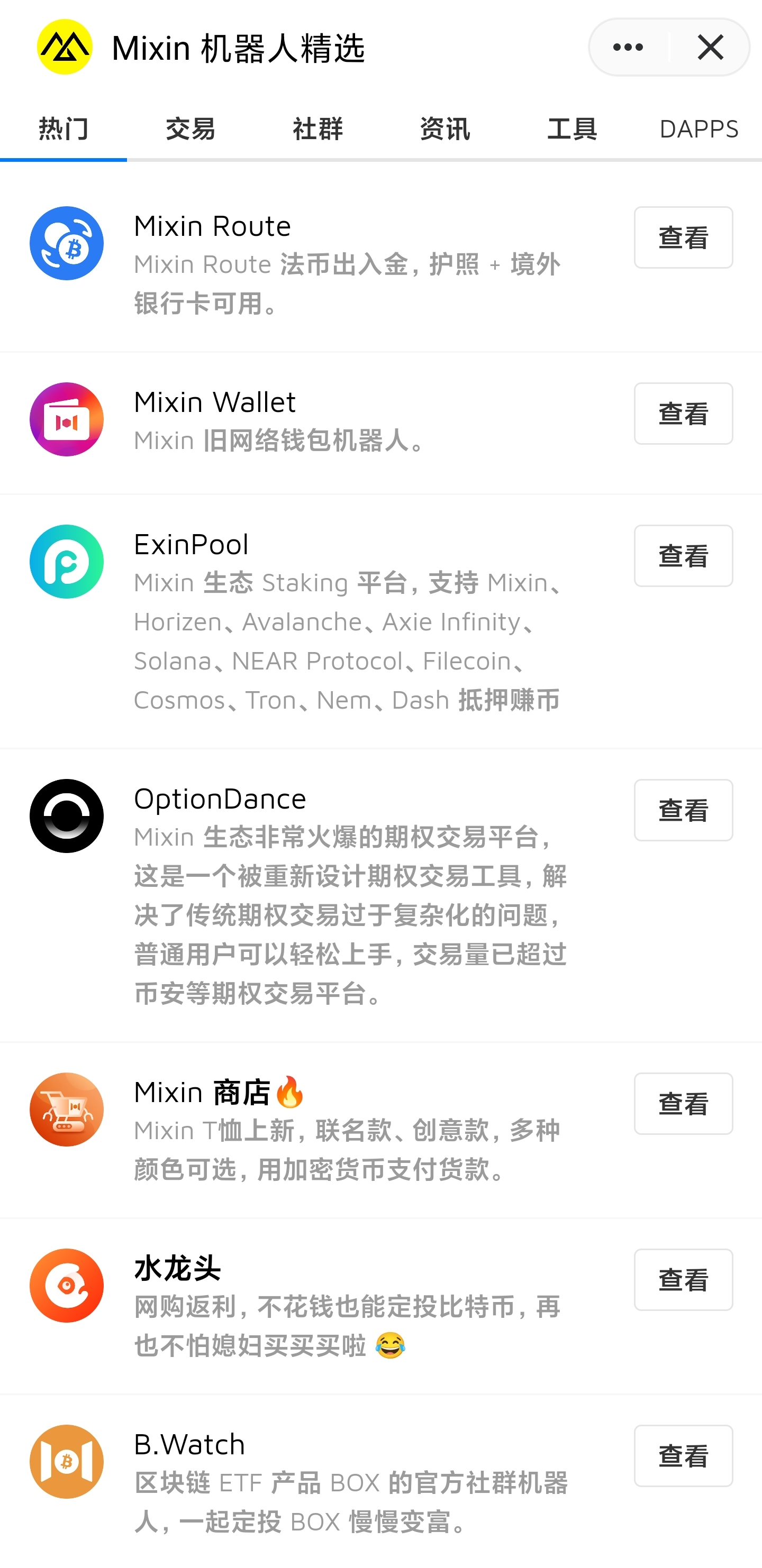Tap 查看 for Mixin 商店
762x1568 pixels.
click(x=684, y=1104)
